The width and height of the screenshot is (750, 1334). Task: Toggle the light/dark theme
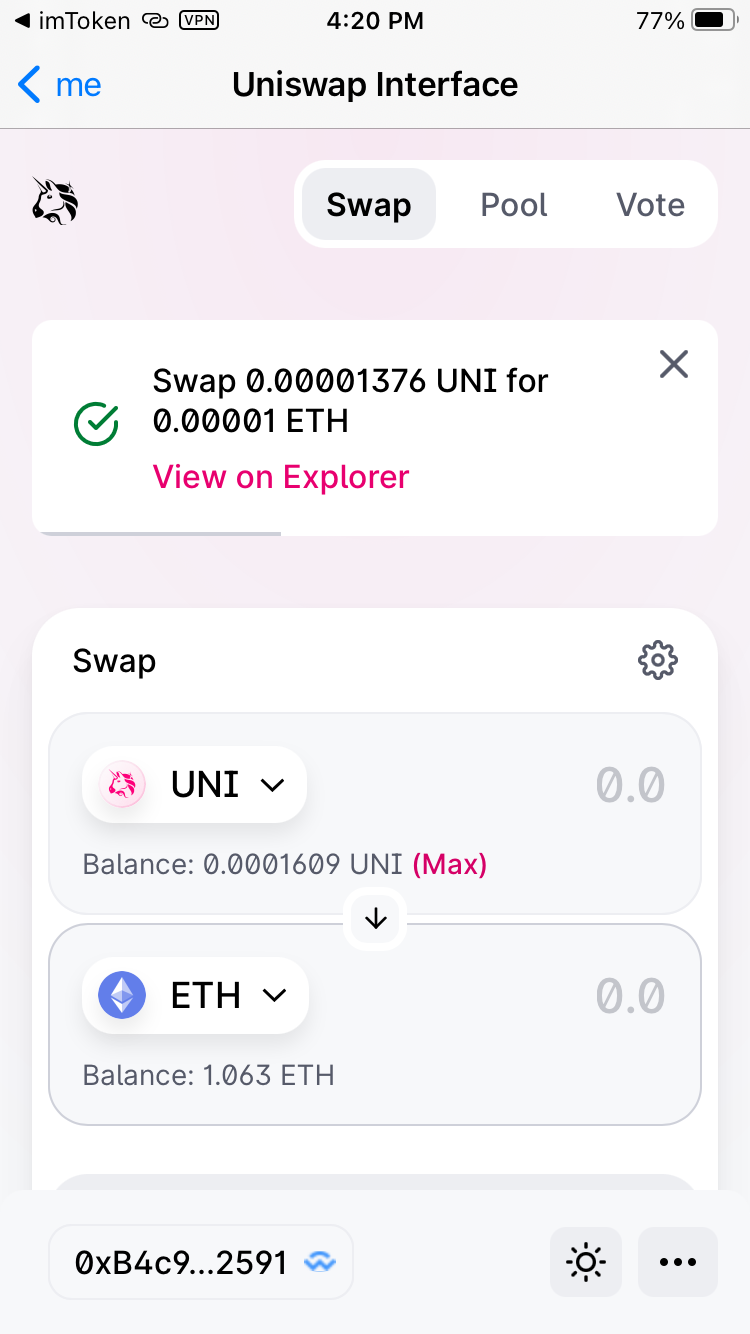[x=586, y=1262]
